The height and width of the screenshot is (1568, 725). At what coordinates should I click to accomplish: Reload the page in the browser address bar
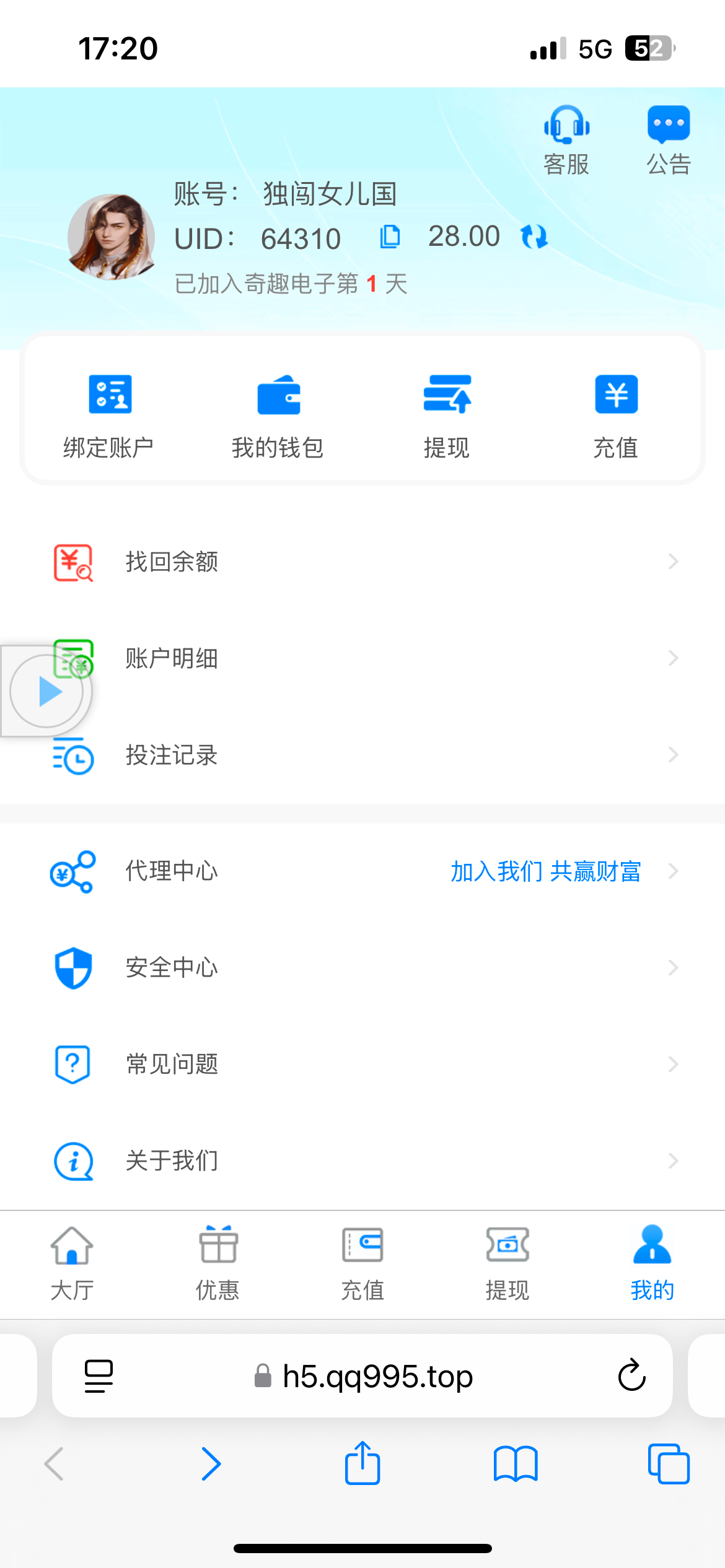(x=631, y=1375)
